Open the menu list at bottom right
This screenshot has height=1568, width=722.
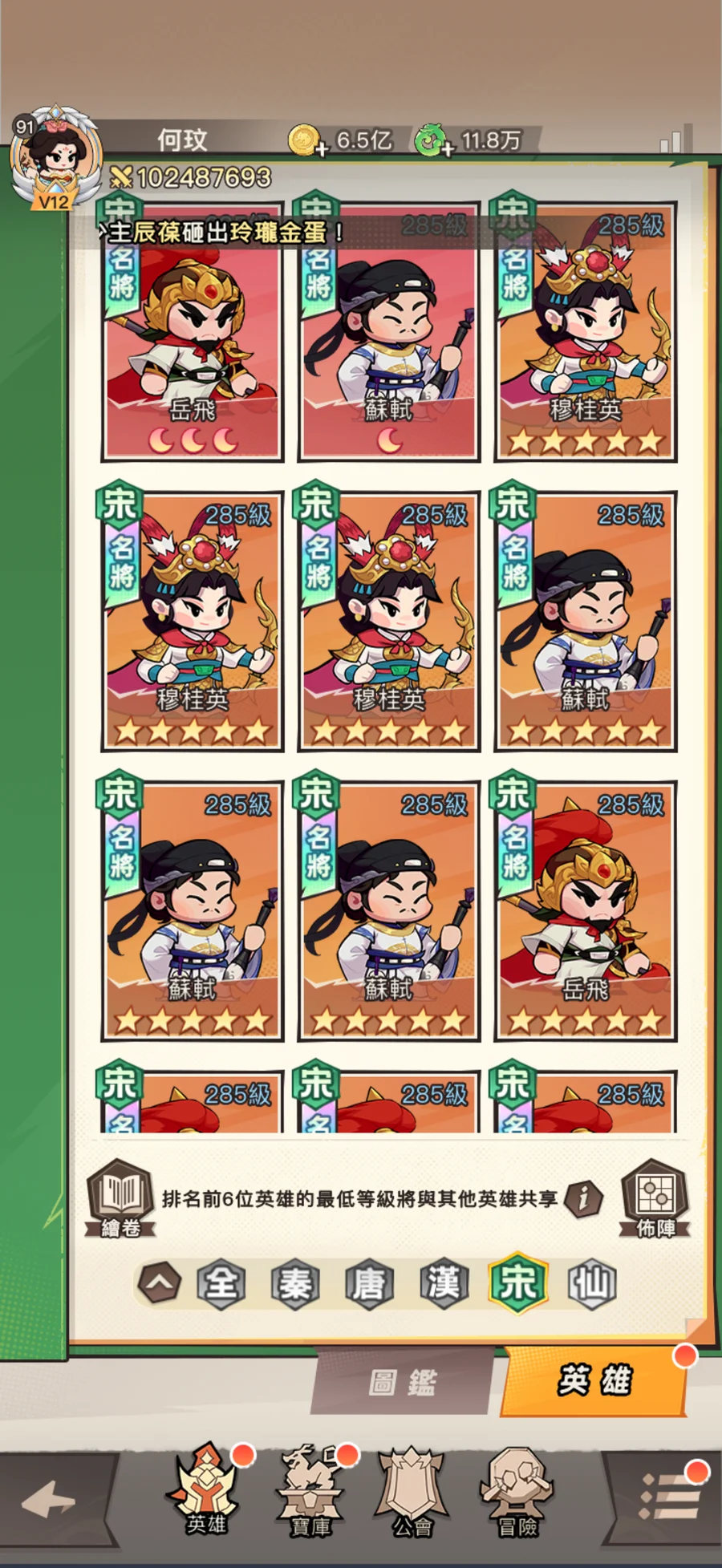(x=666, y=1498)
